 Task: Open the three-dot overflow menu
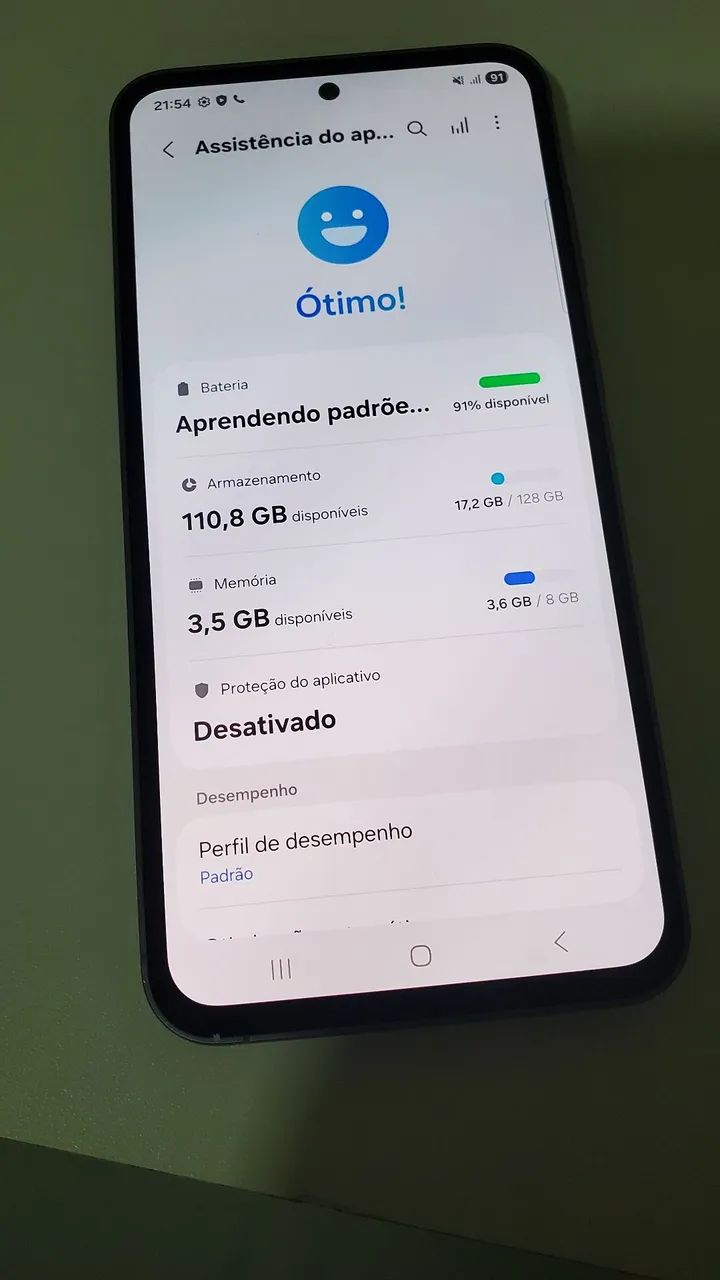click(x=497, y=123)
